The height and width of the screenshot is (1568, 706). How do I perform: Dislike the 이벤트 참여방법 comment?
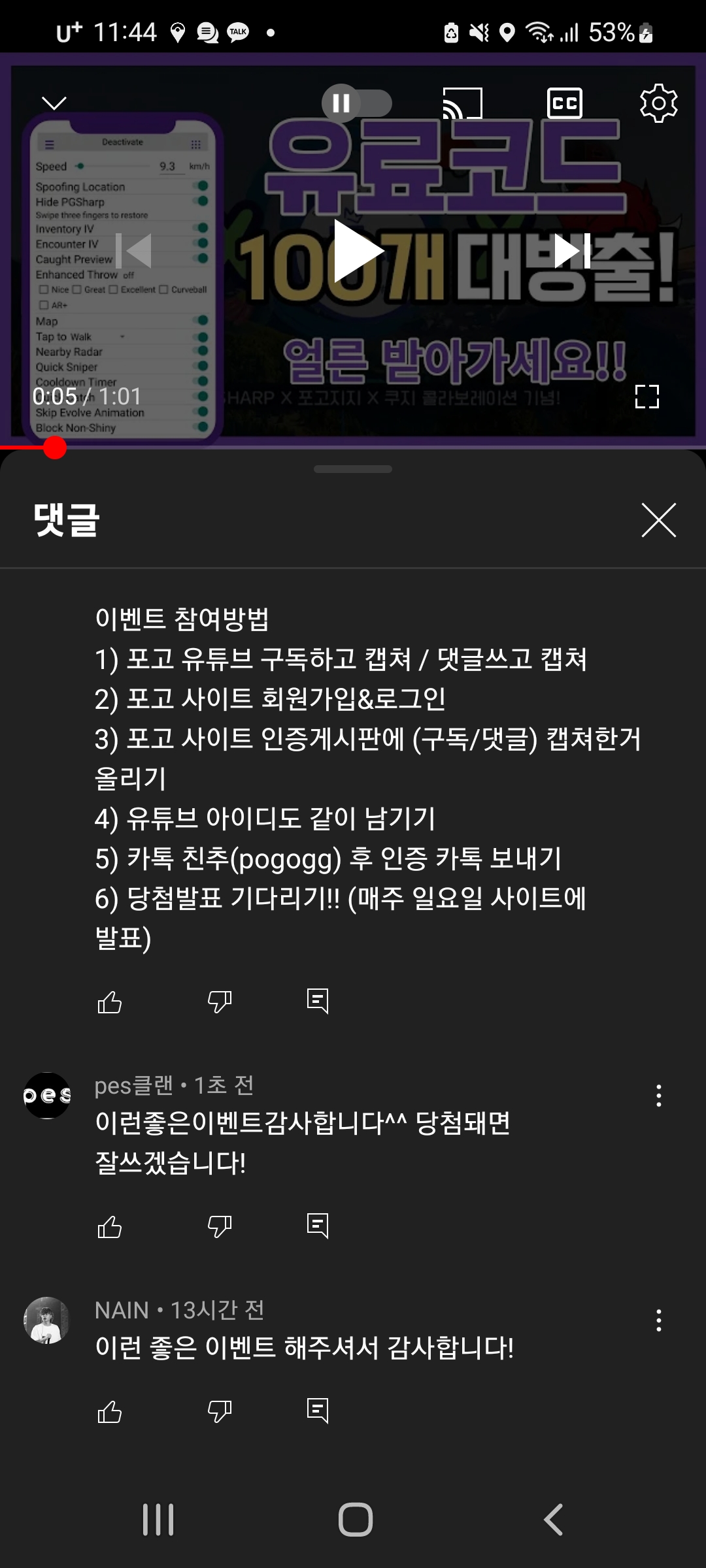(220, 1001)
